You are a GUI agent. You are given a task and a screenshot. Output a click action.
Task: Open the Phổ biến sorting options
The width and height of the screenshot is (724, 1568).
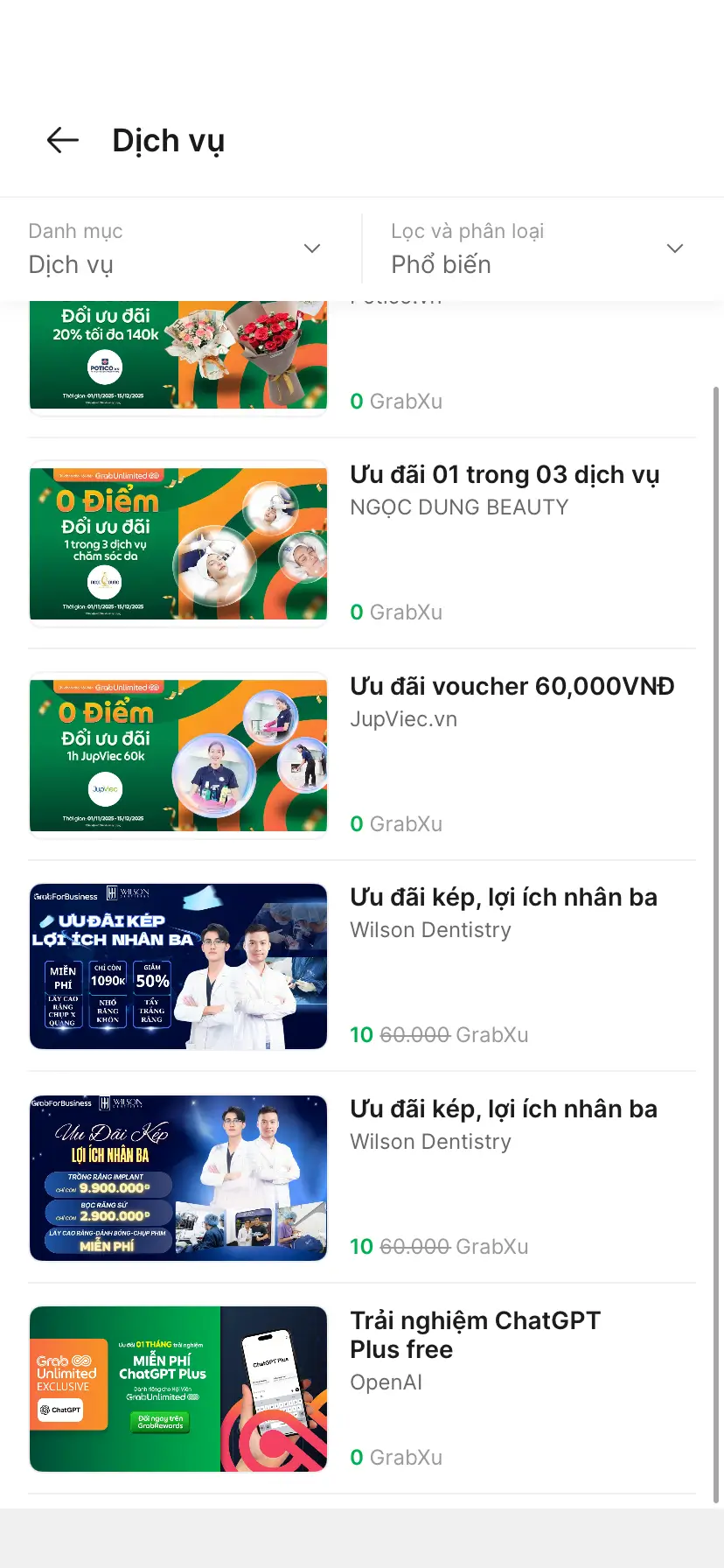coord(442,264)
